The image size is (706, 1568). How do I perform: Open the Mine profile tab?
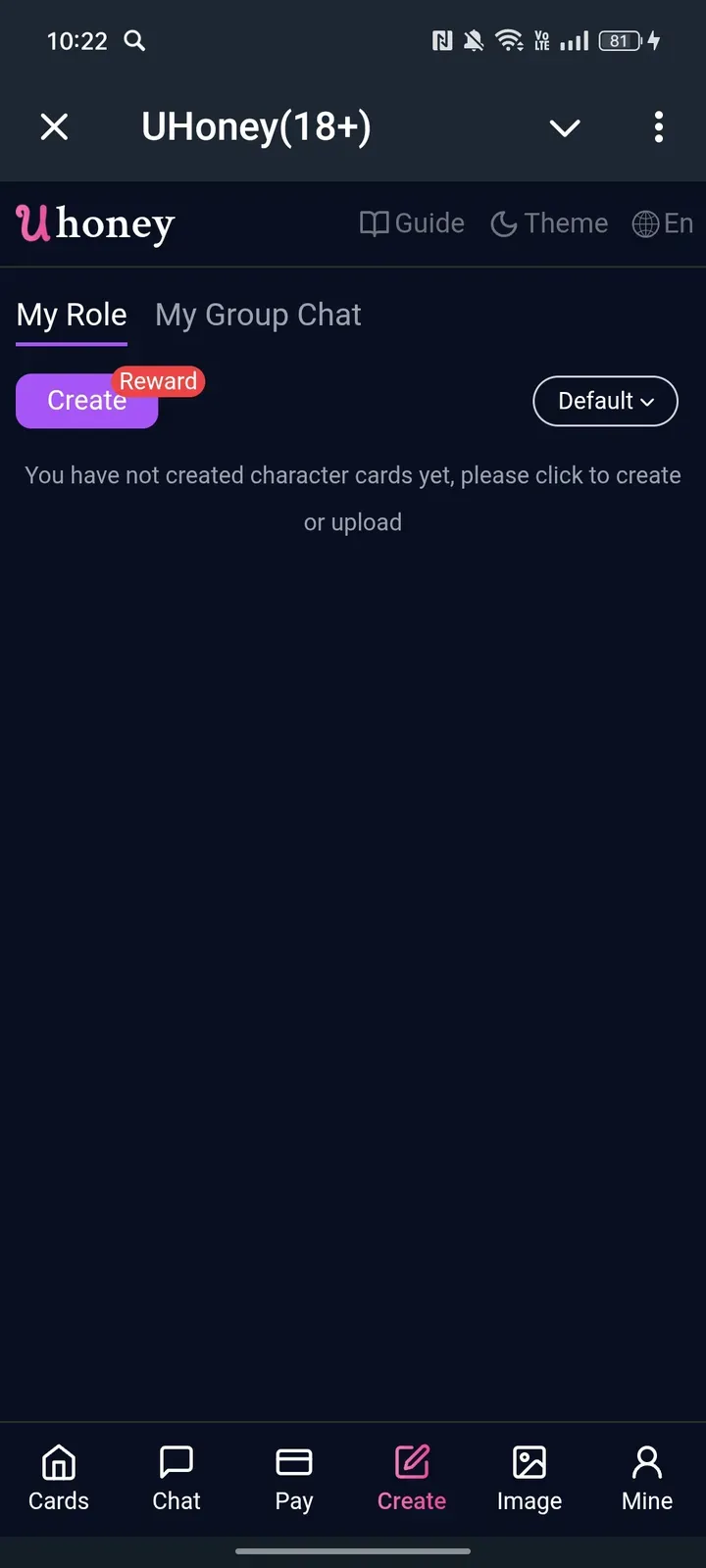tap(647, 1478)
